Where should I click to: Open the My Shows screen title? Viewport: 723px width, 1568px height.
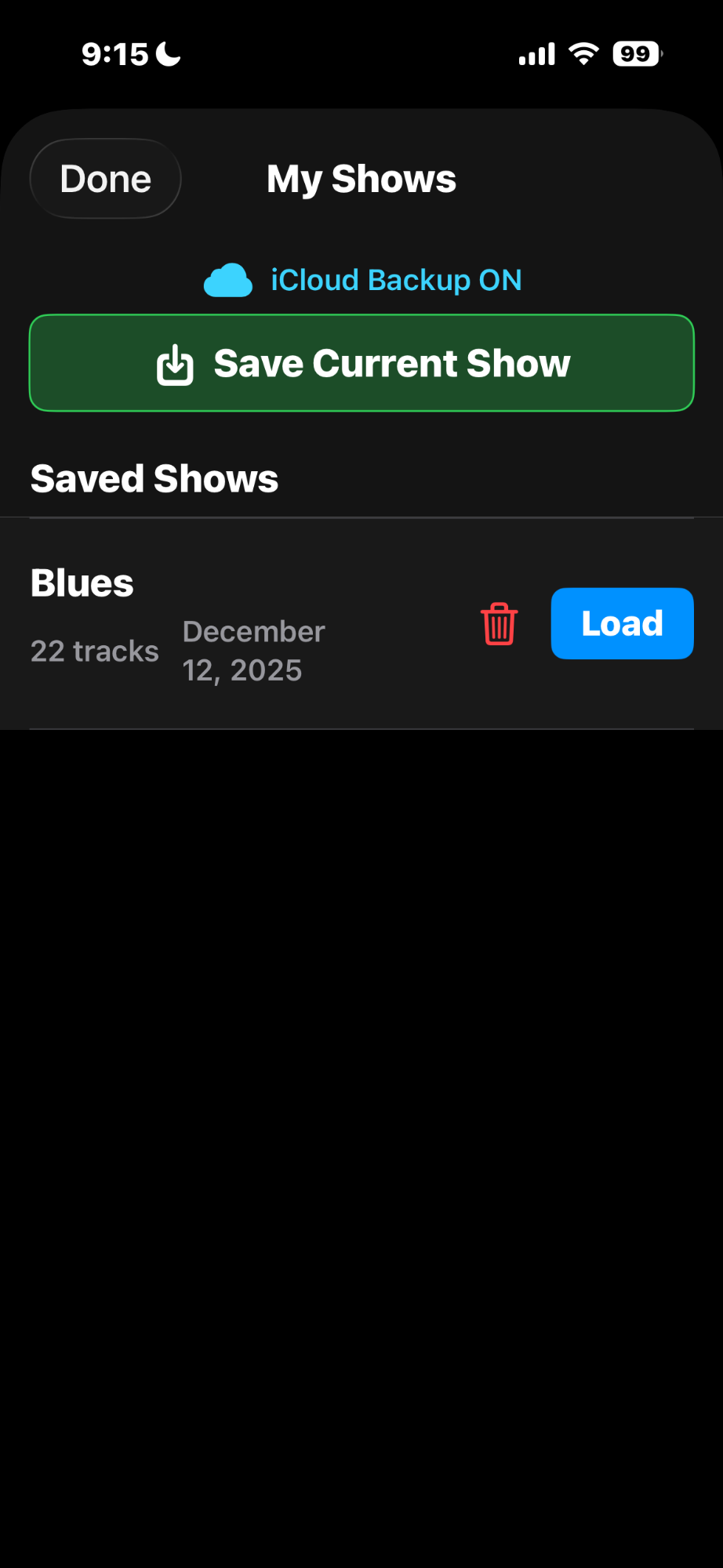[x=361, y=178]
